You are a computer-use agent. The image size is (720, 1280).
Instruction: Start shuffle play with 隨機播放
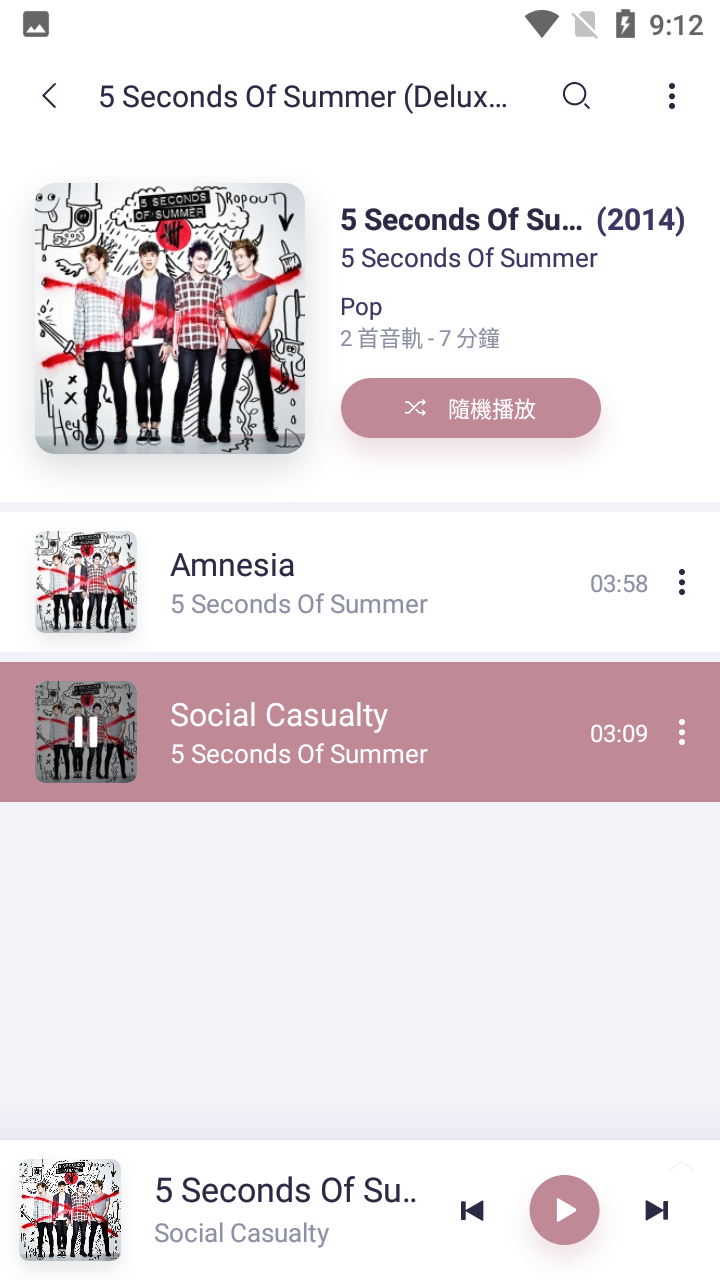(470, 408)
